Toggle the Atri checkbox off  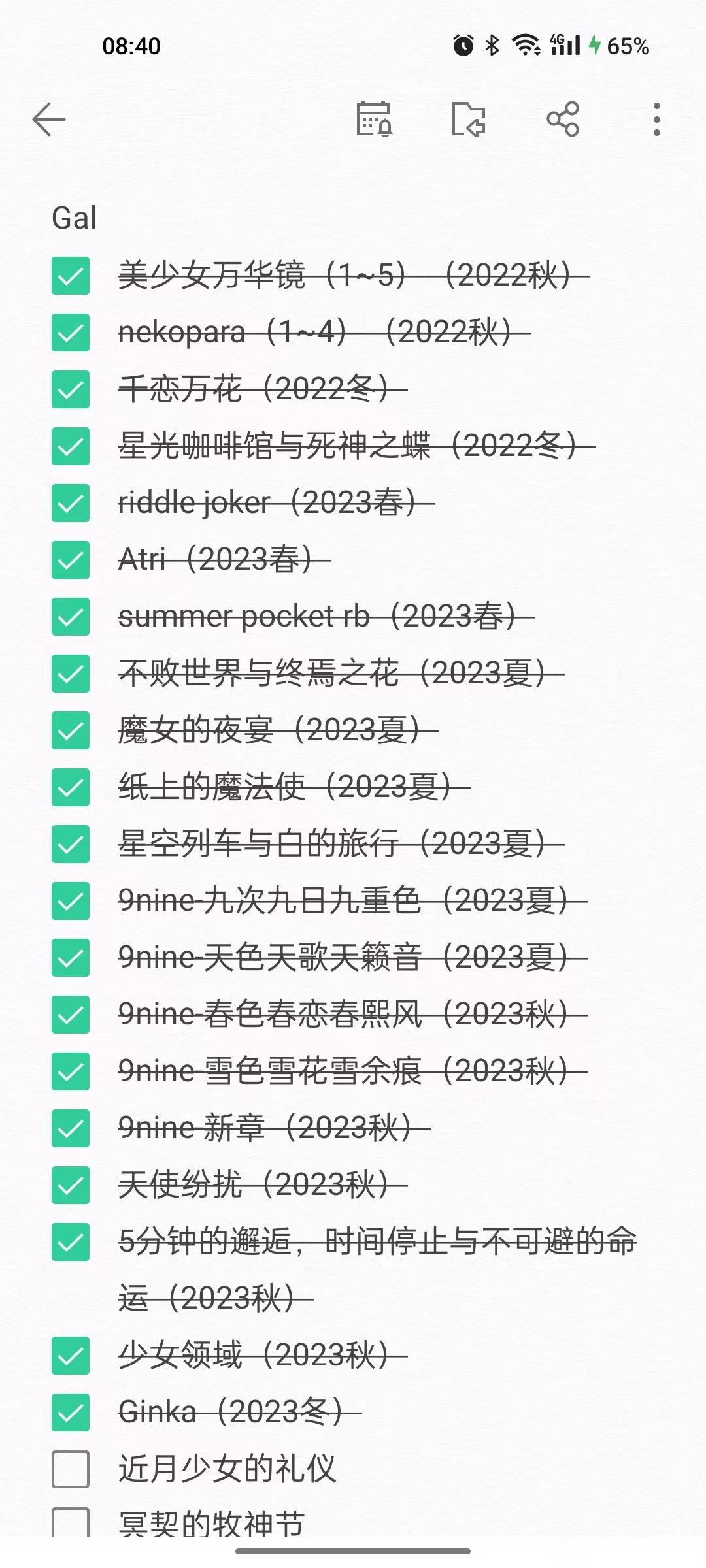pyautogui.click(x=71, y=560)
